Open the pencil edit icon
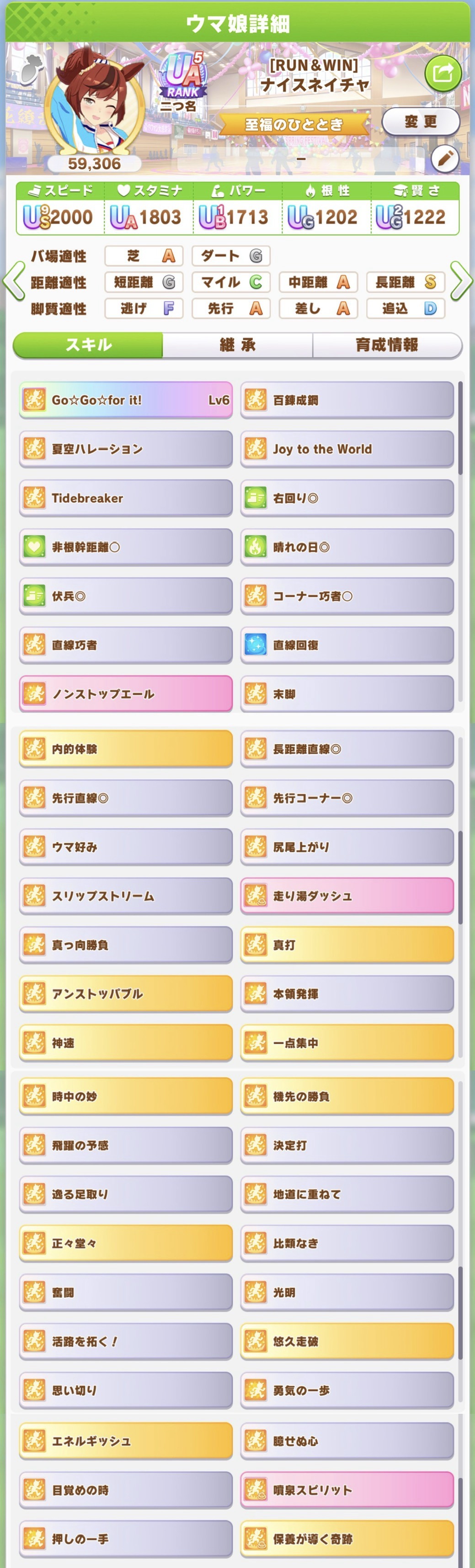This screenshot has width=475, height=1568. (x=444, y=159)
